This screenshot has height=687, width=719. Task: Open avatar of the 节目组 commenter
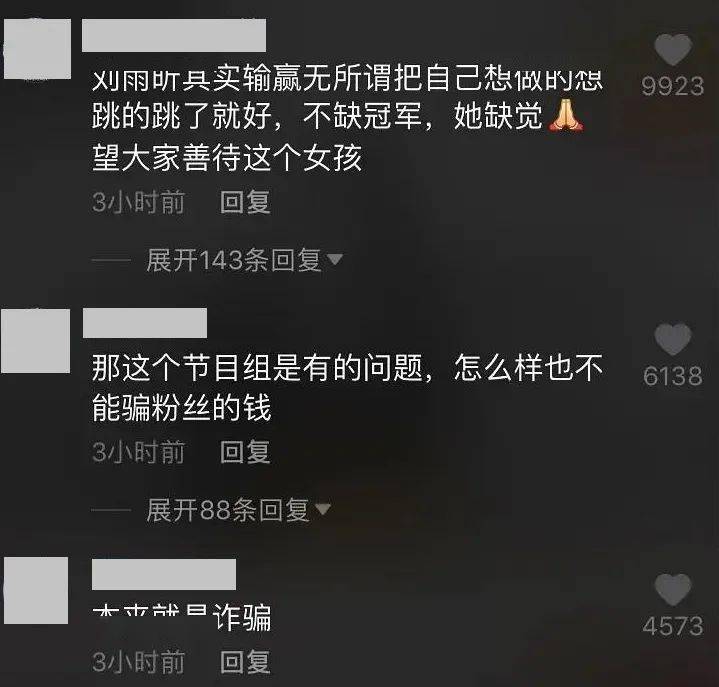(36, 341)
